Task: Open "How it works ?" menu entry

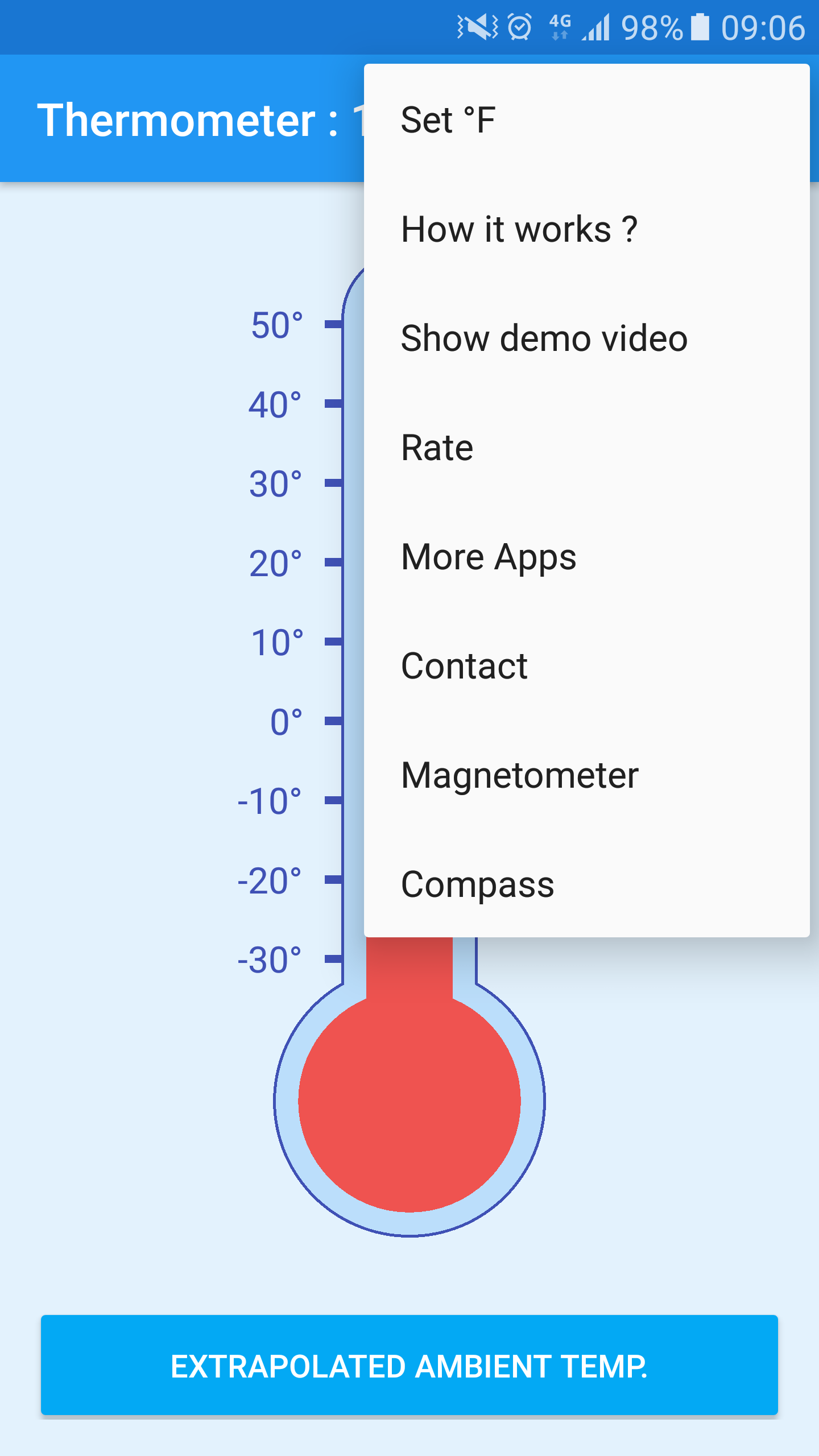Action: (519, 229)
